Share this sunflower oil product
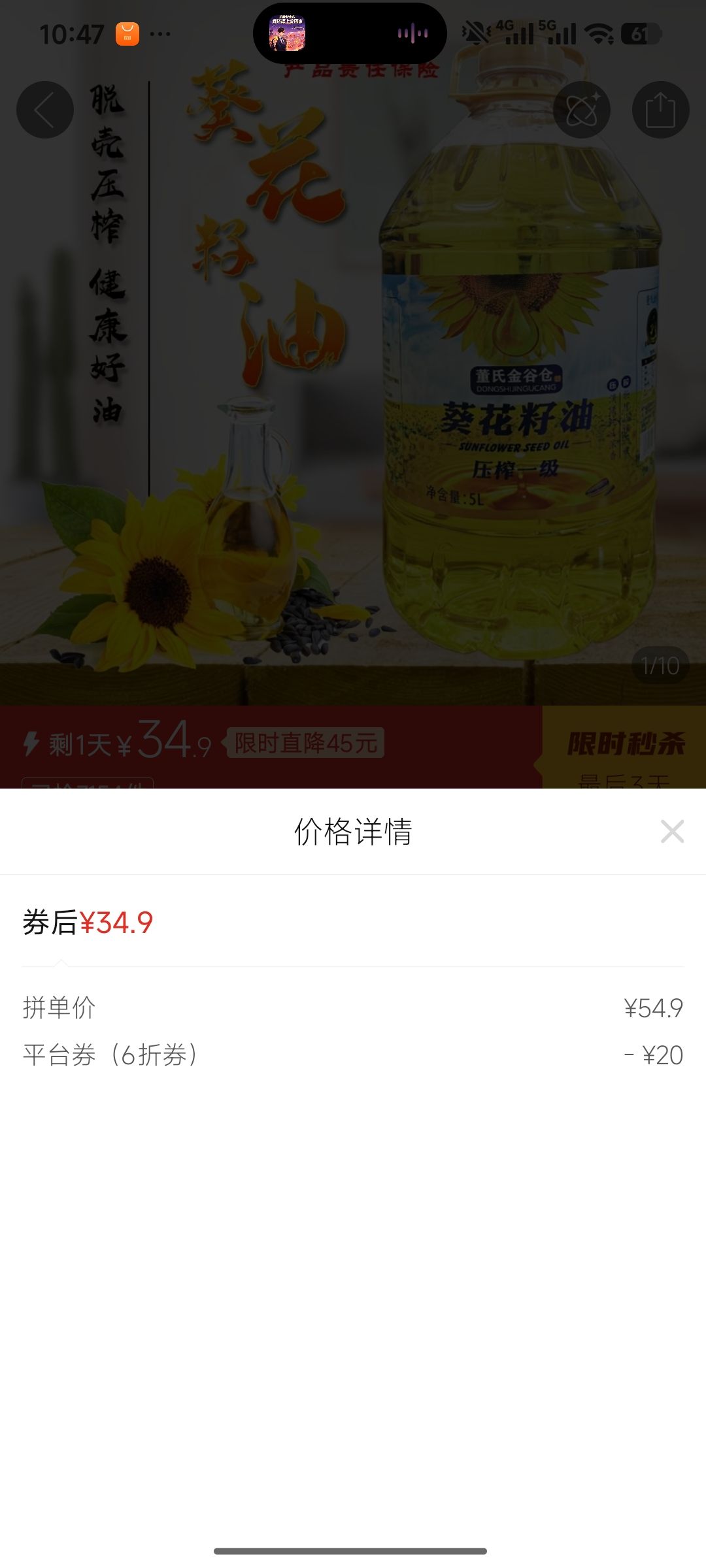The height and width of the screenshot is (1568, 706). 660,110
